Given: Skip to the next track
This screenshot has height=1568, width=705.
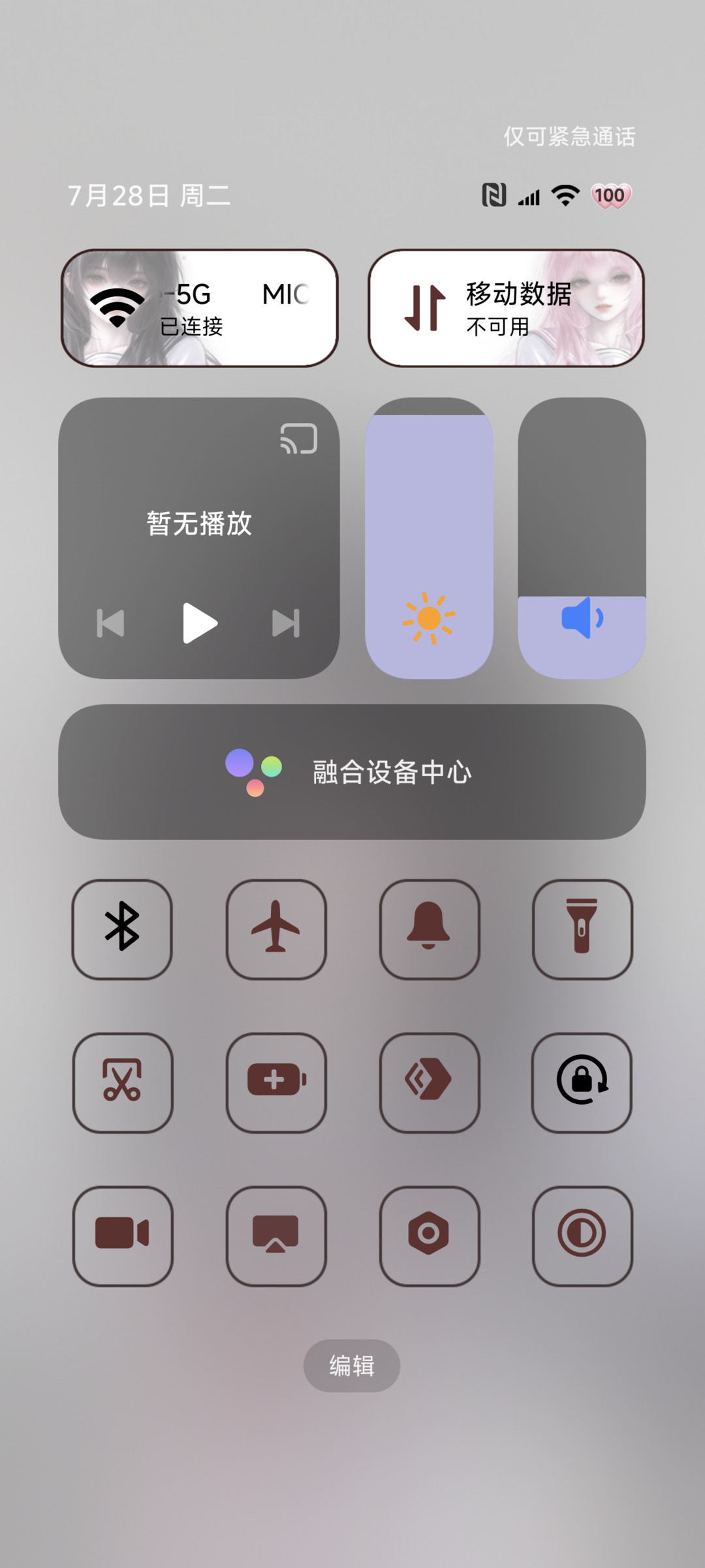Looking at the screenshot, I should [286, 623].
